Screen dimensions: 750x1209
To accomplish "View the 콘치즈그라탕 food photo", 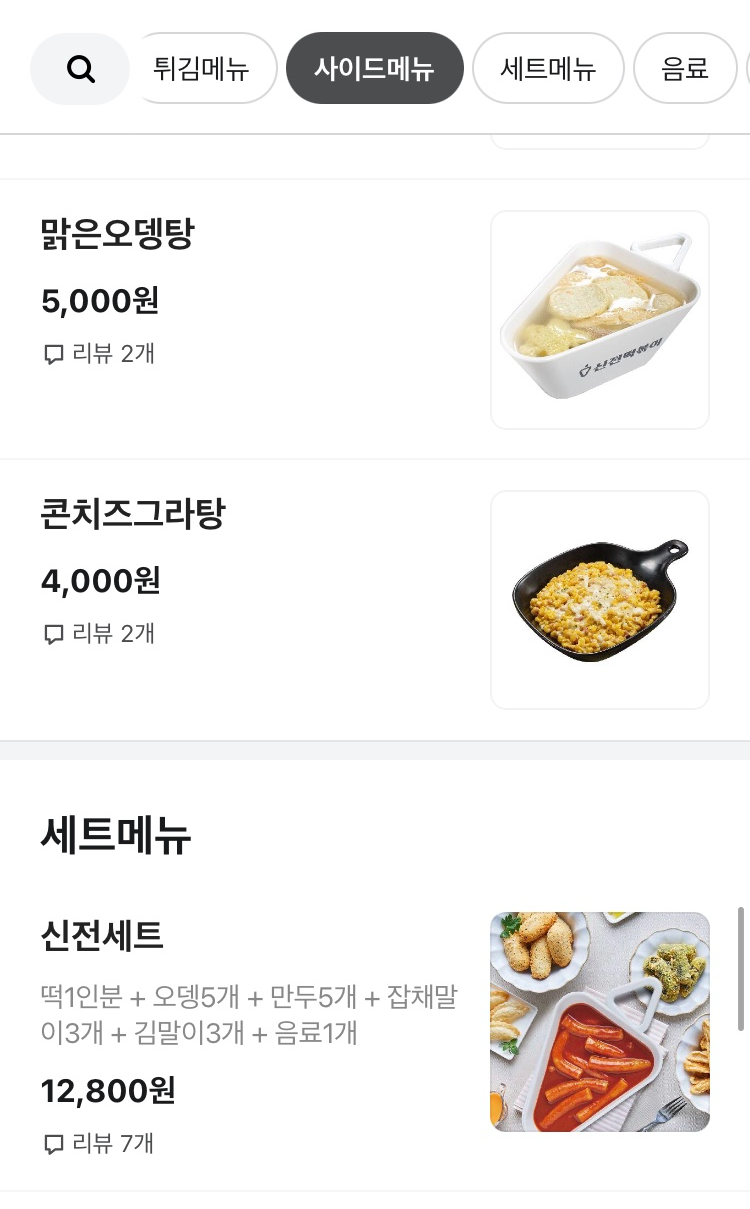I will click(599, 599).
